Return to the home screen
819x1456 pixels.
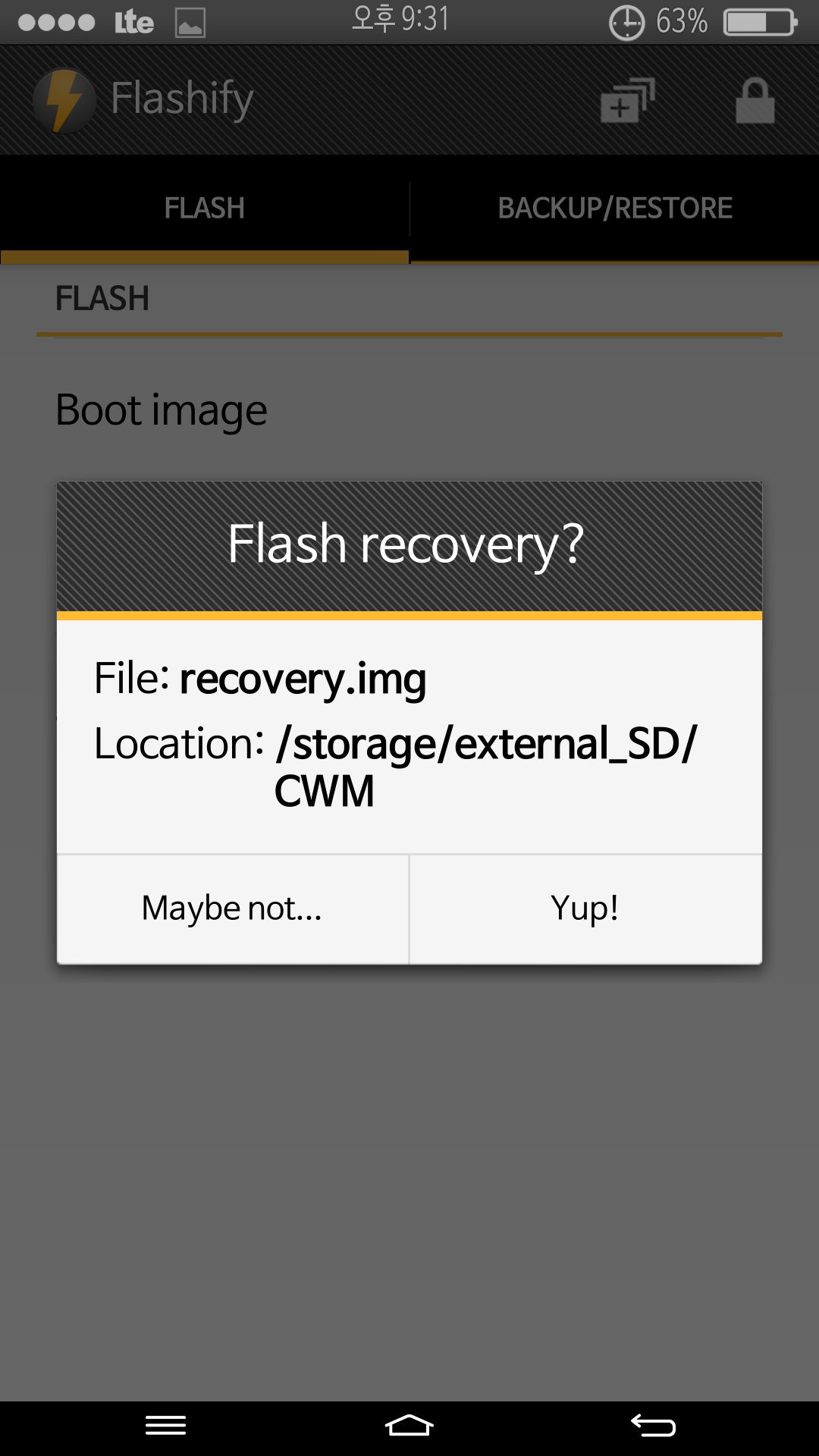tap(409, 1426)
